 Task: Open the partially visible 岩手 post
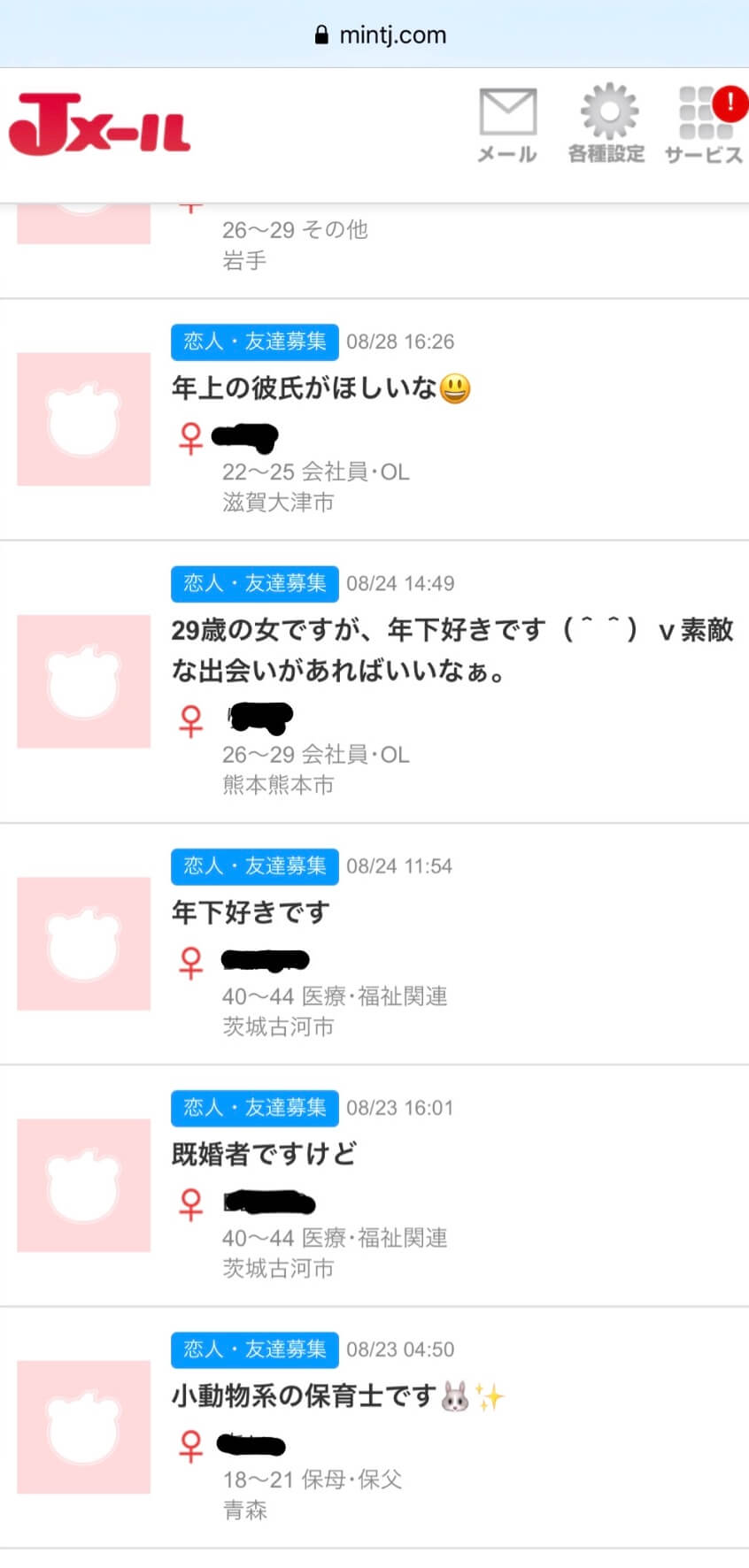pos(295,243)
